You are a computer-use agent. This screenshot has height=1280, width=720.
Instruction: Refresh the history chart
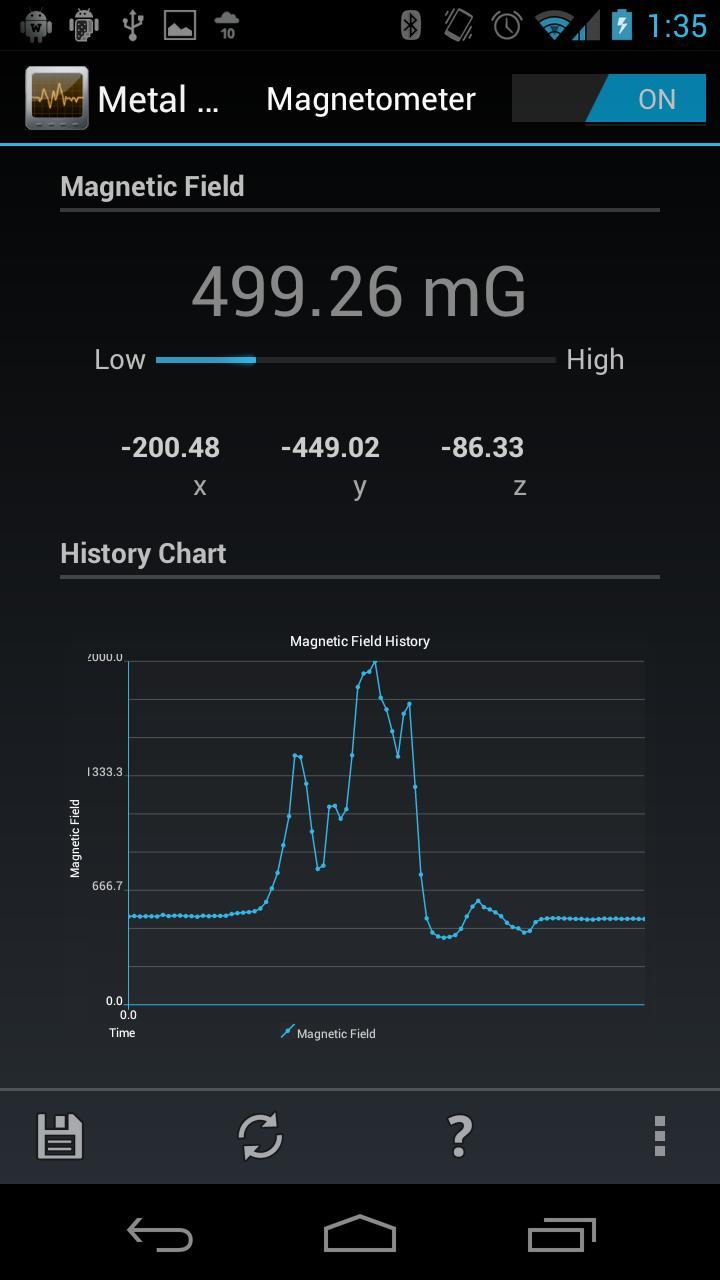click(x=260, y=1137)
